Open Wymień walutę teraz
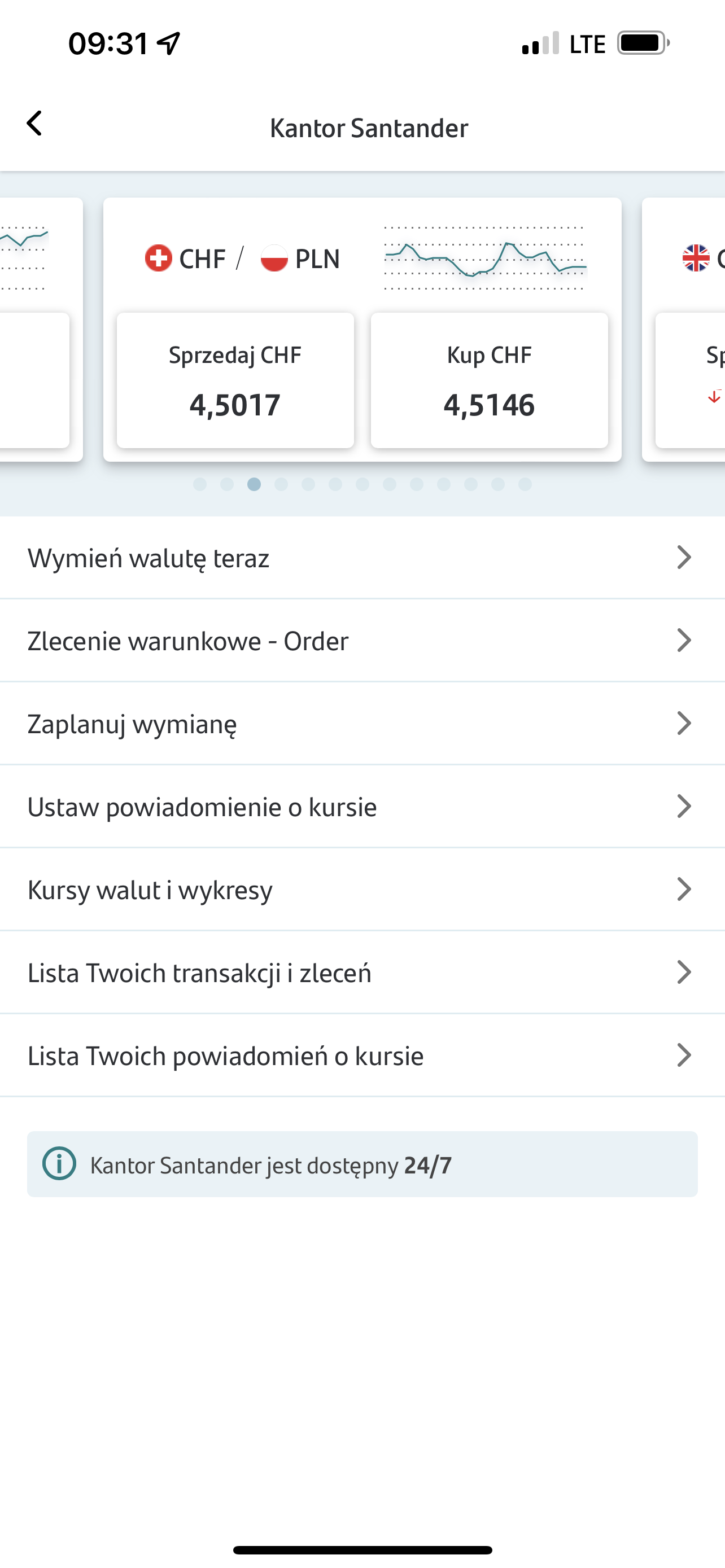 [362, 558]
